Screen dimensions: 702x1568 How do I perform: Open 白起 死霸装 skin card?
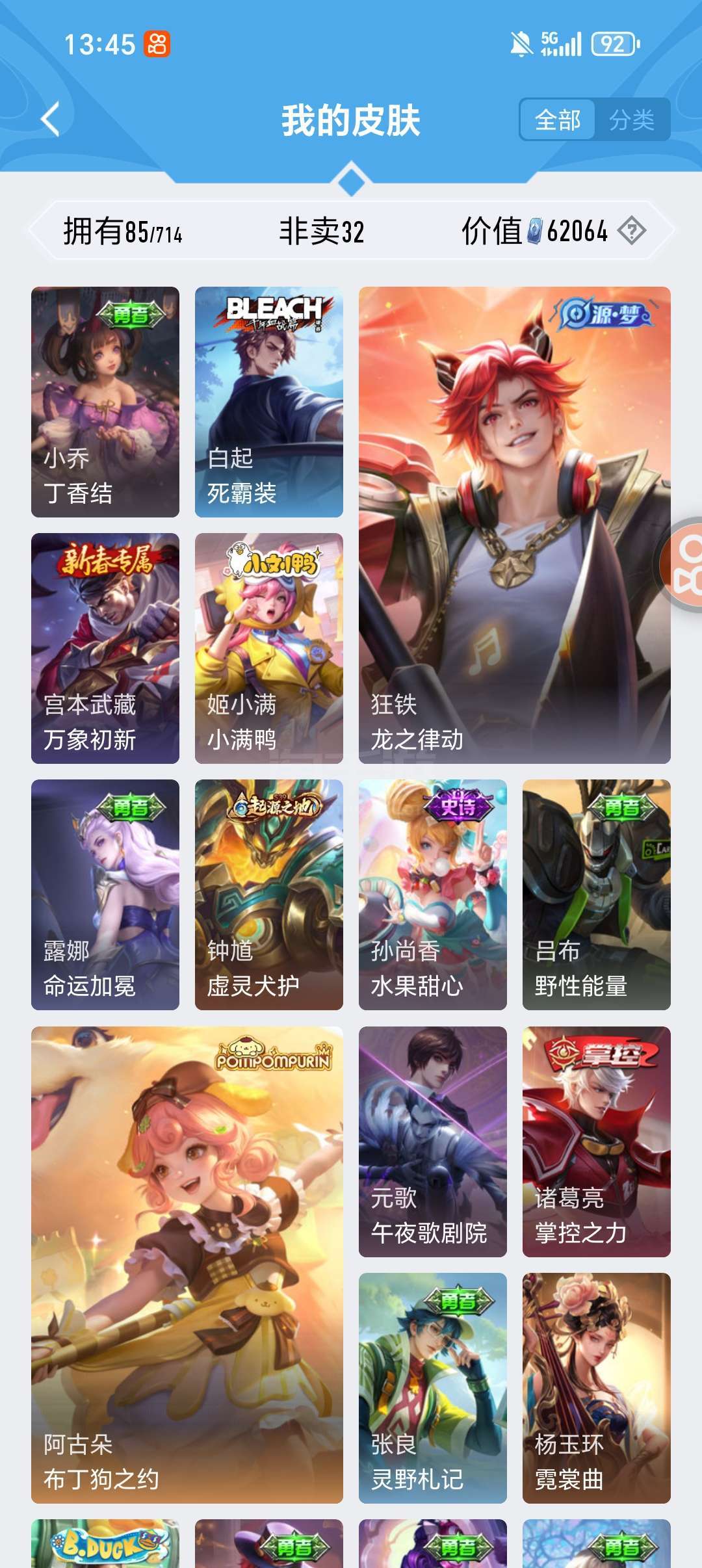coord(269,402)
